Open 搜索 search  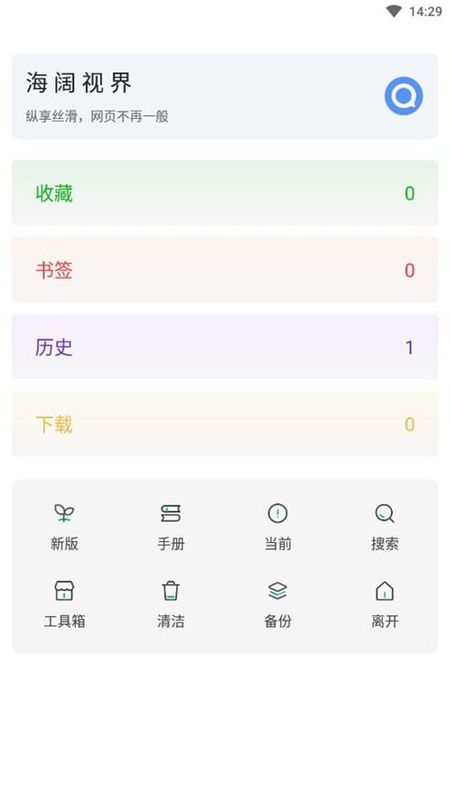click(x=385, y=527)
